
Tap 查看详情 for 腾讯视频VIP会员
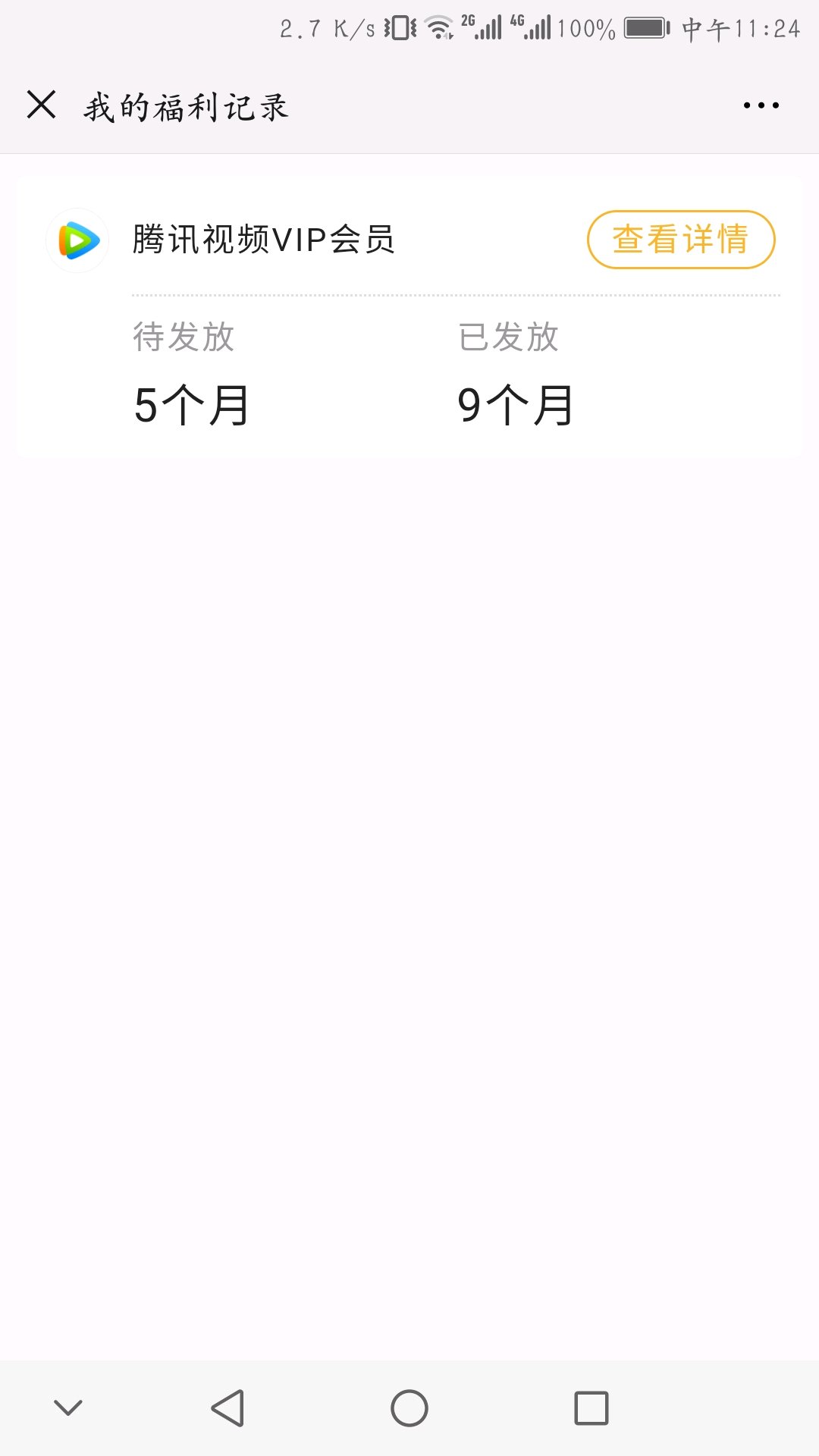pos(680,240)
